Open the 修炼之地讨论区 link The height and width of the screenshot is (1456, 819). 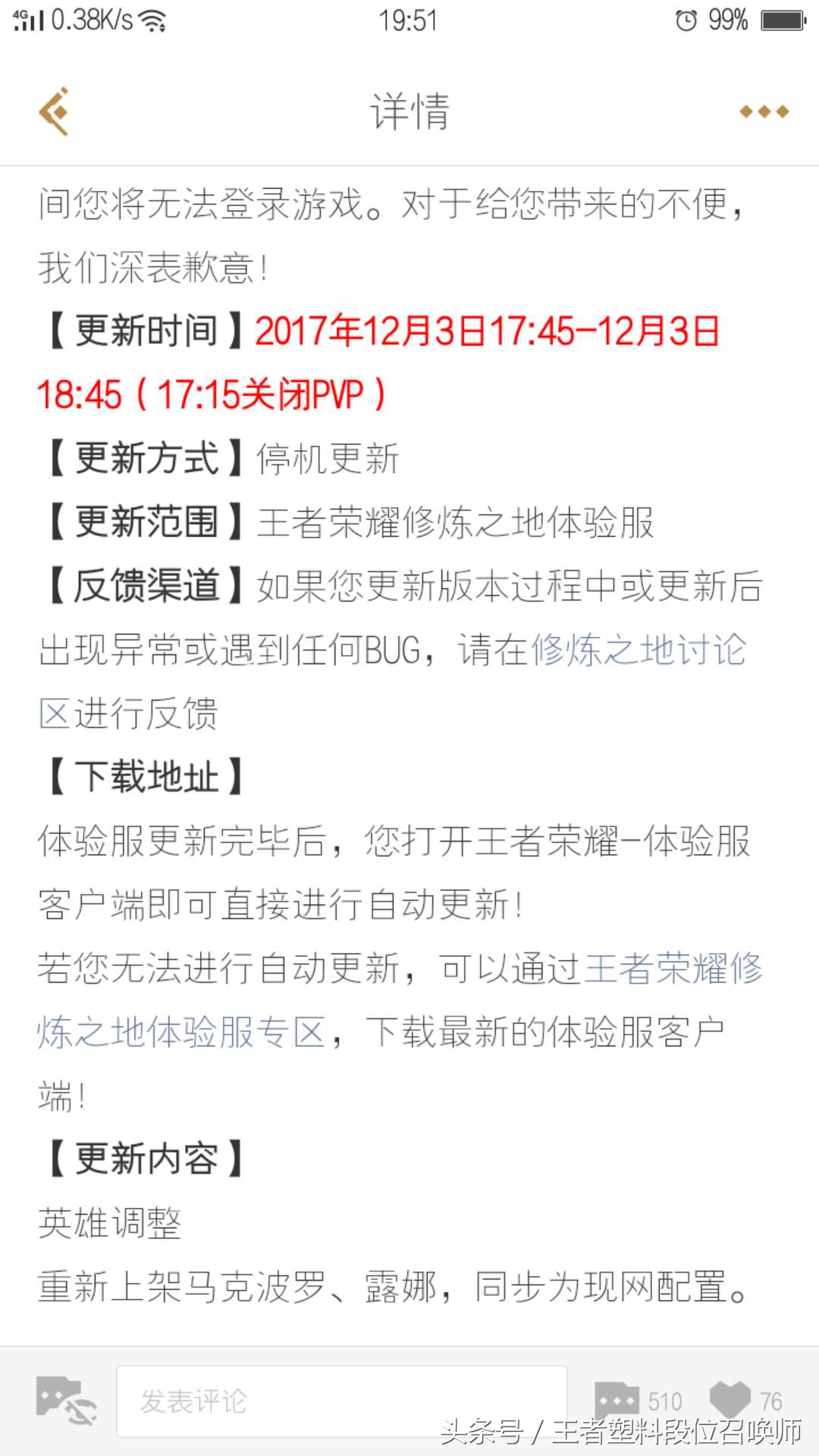point(639,650)
